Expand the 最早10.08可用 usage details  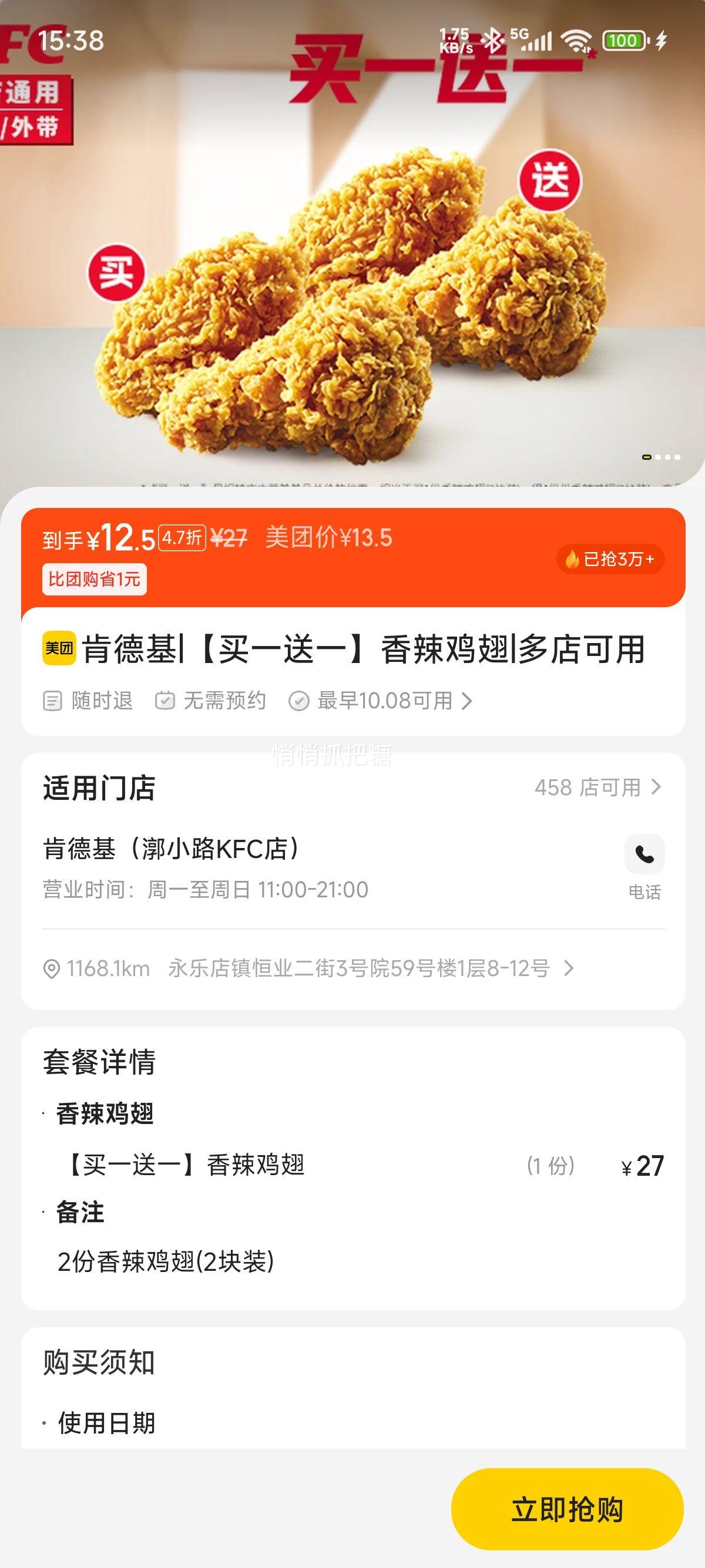[385, 701]
